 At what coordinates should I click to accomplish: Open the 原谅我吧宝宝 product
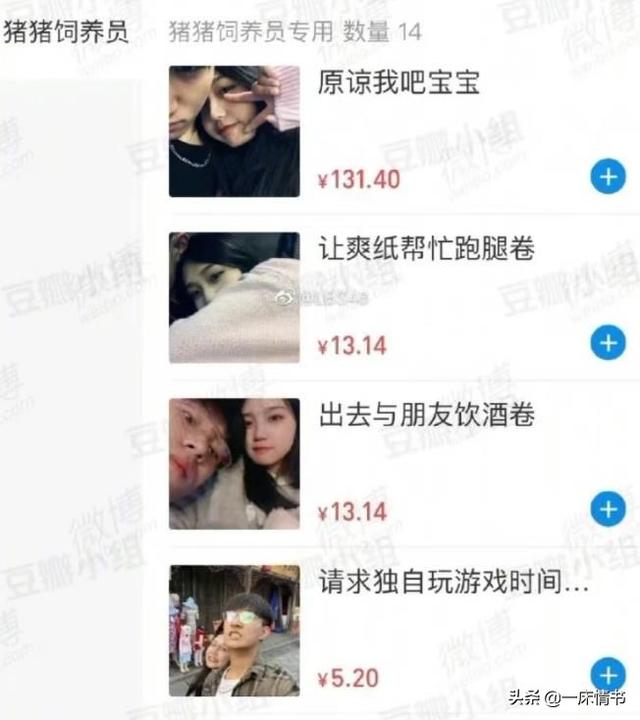398,82
